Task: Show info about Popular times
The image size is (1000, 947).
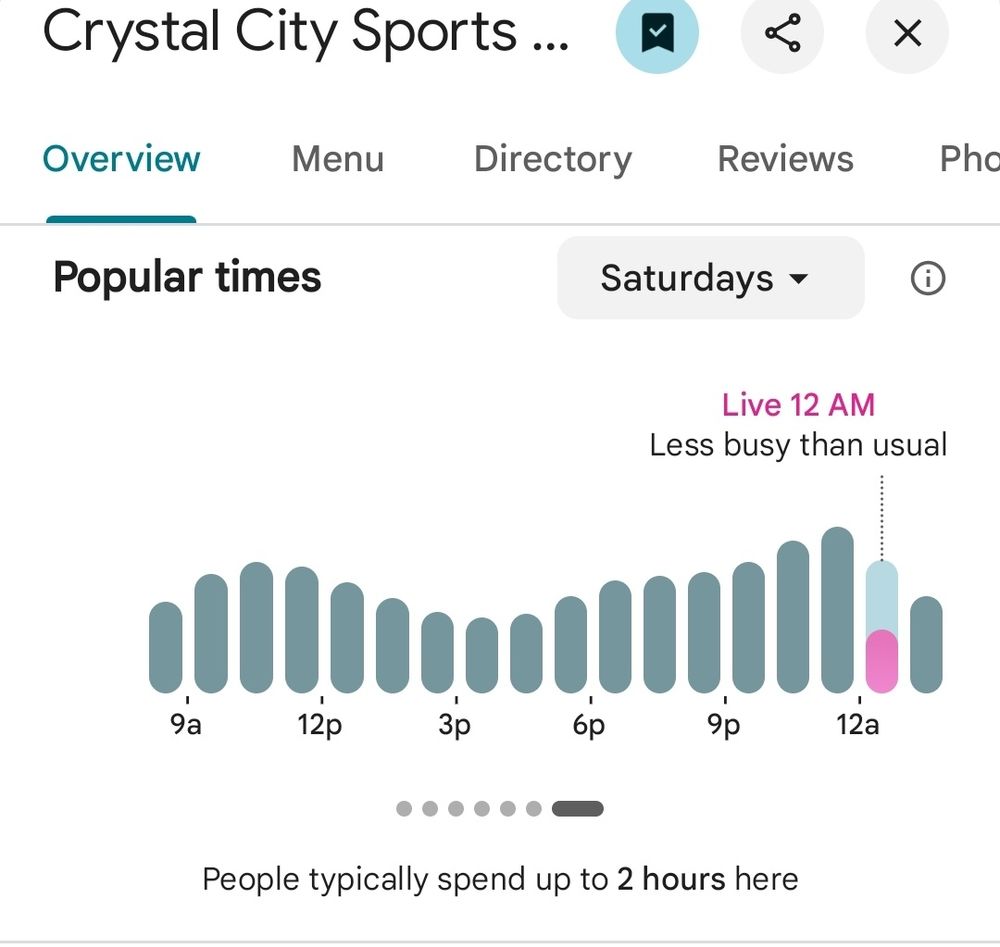Action: pyautogui.click(x=928, y=279)
